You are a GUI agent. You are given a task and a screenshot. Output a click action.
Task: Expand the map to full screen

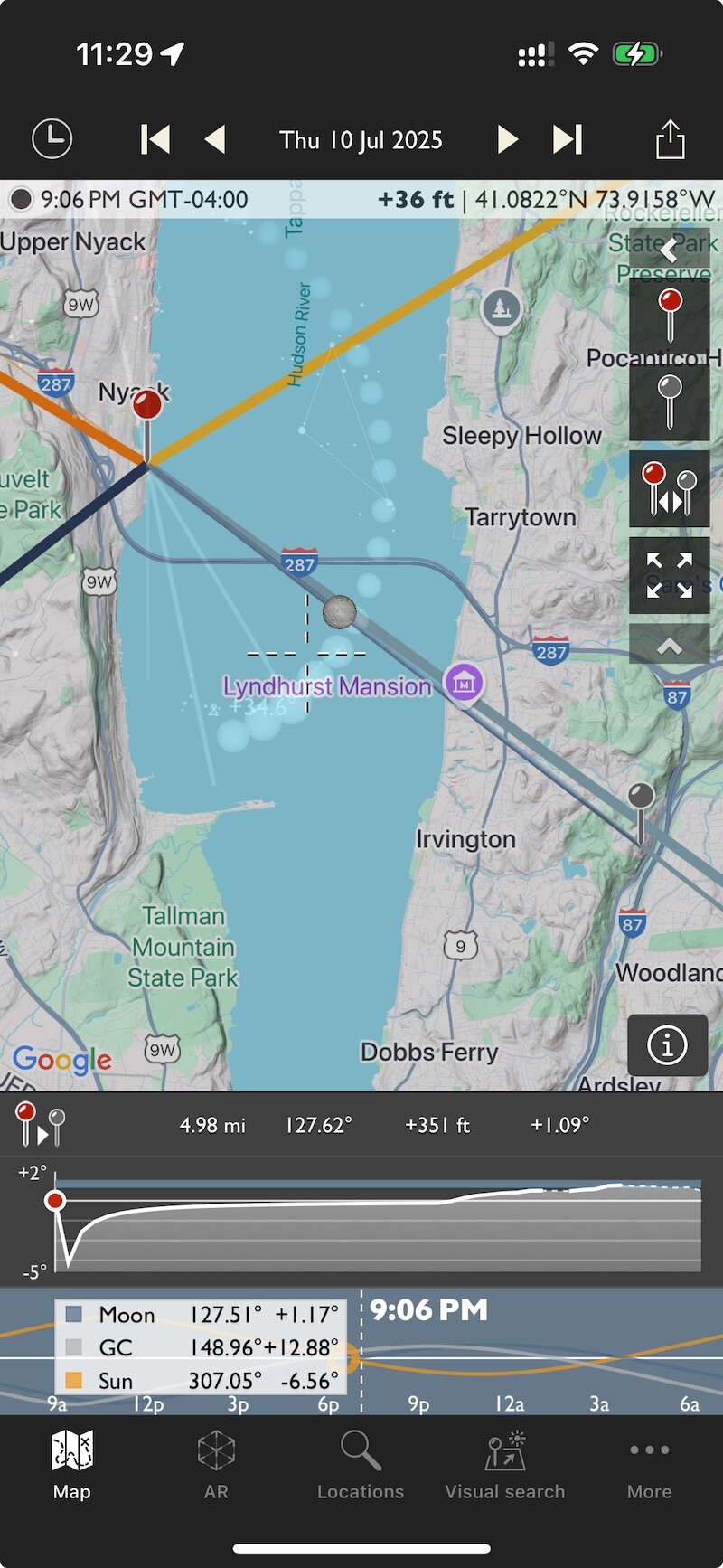point(669,575)
